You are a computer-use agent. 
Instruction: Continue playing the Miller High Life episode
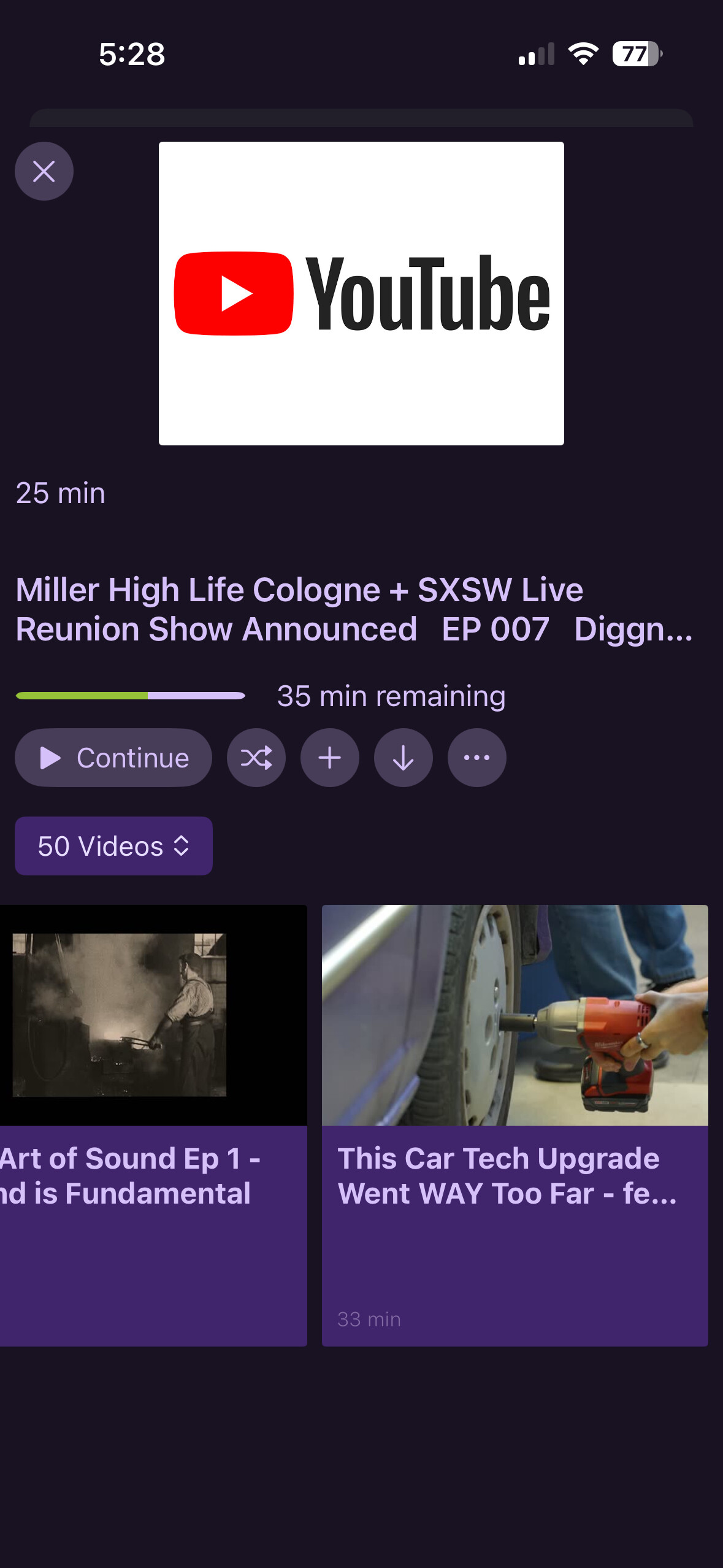coord(113,758)
